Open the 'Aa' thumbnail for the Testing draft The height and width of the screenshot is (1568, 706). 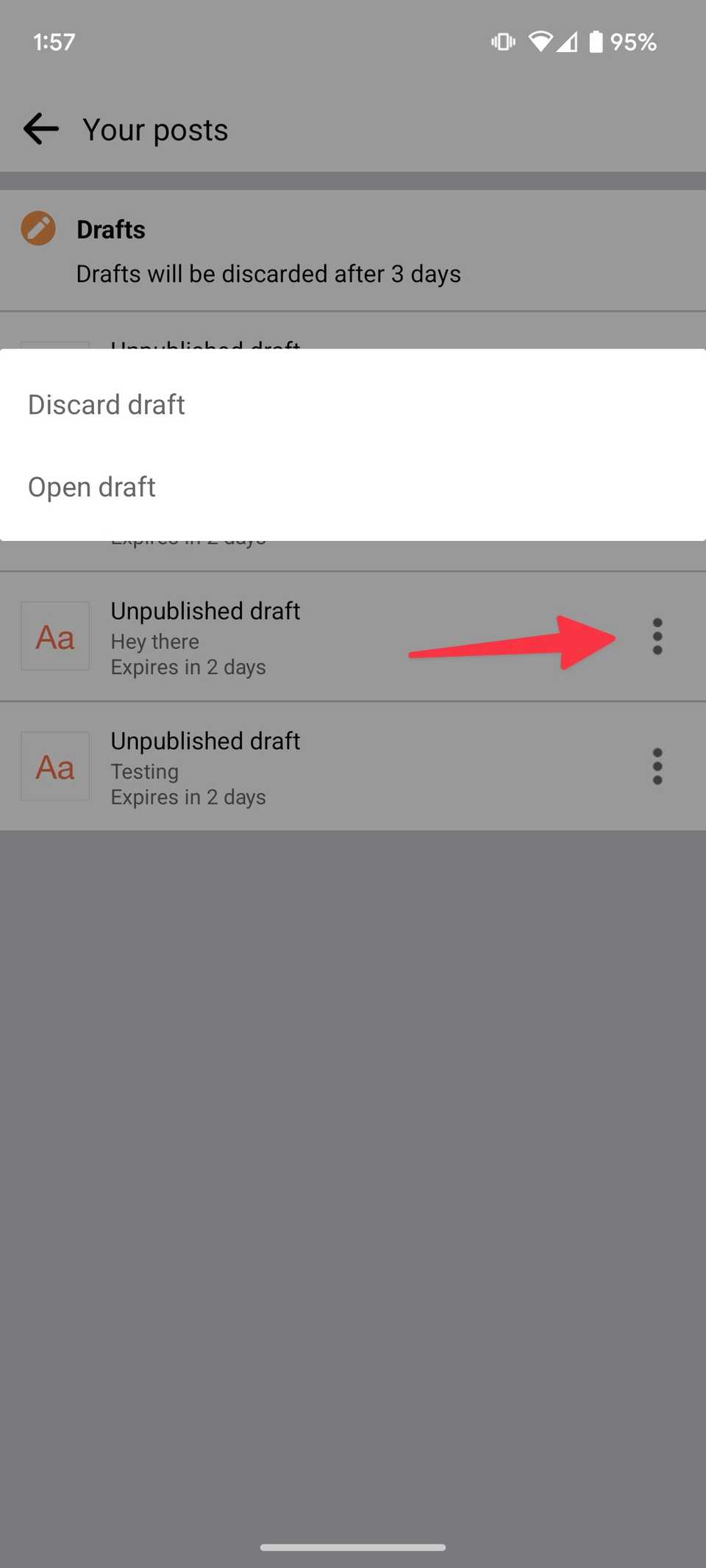pyautogui.click(x=54, y=767)
